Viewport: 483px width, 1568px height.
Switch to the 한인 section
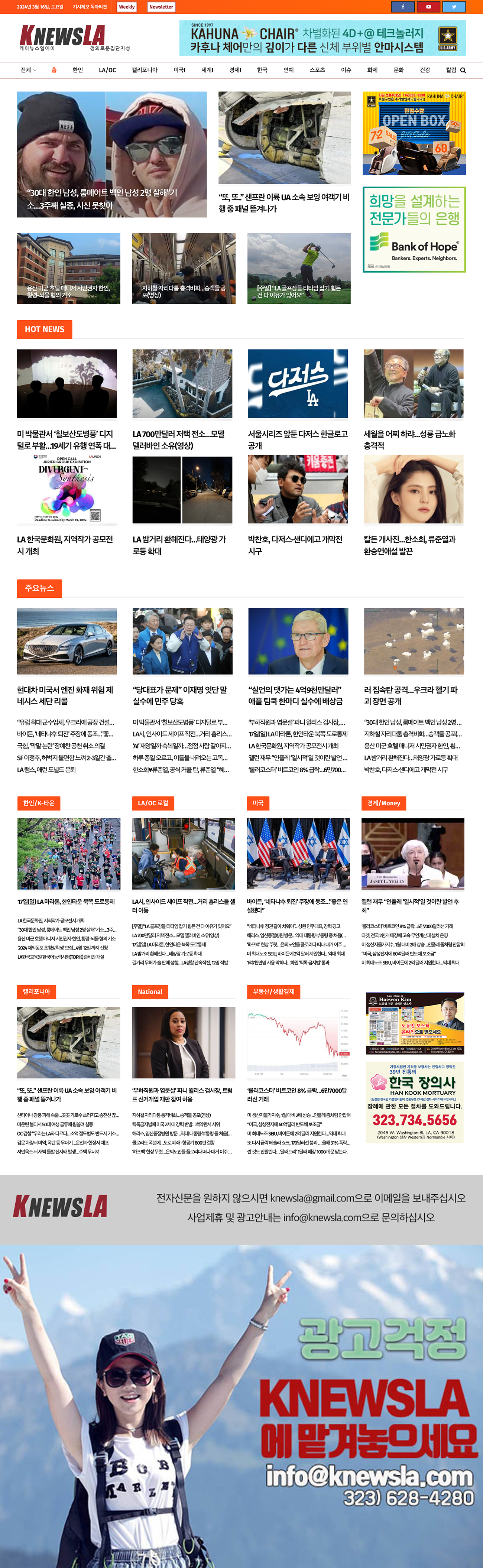pos(77,70)
